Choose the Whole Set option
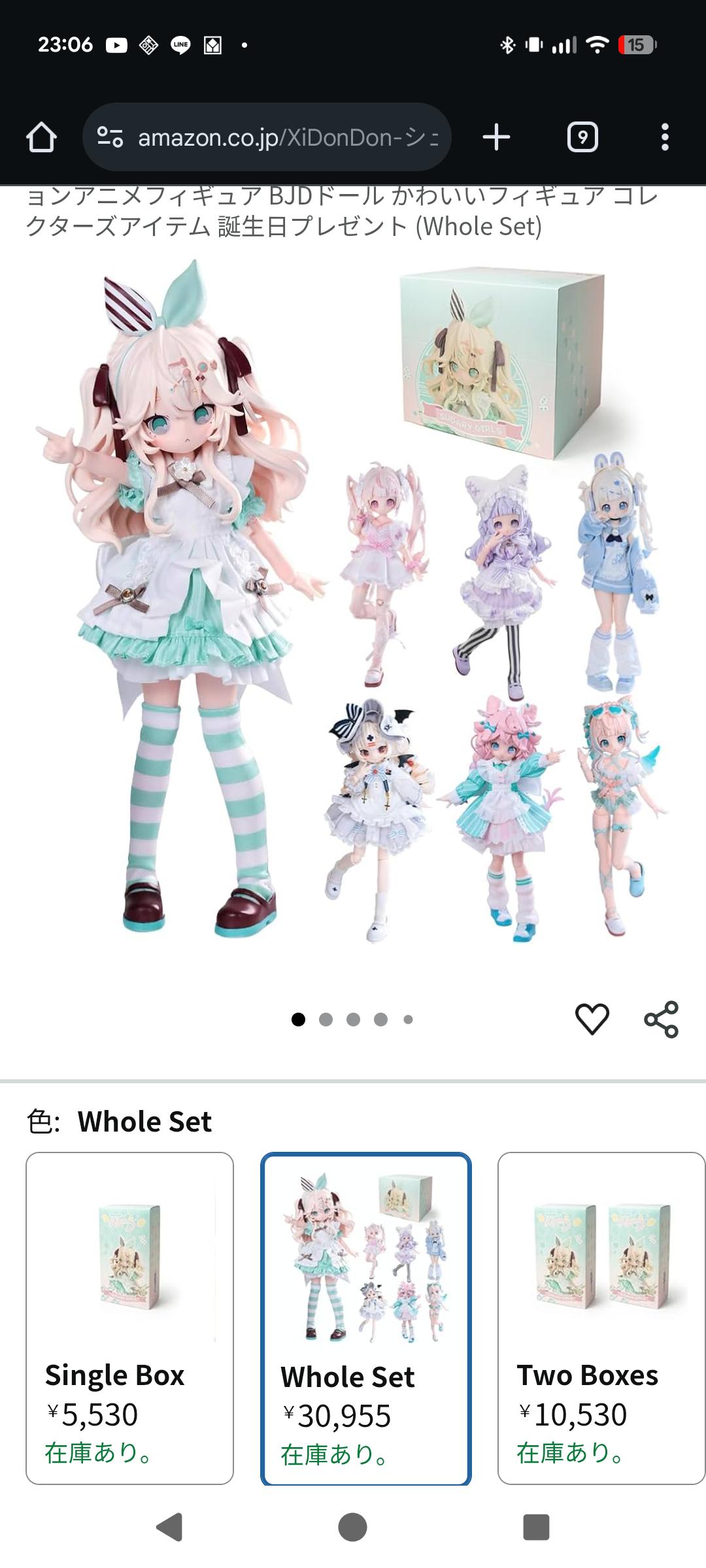The width and height of the screenshot is (706, 1568). pyautogui.click(x=365, y=1318)
